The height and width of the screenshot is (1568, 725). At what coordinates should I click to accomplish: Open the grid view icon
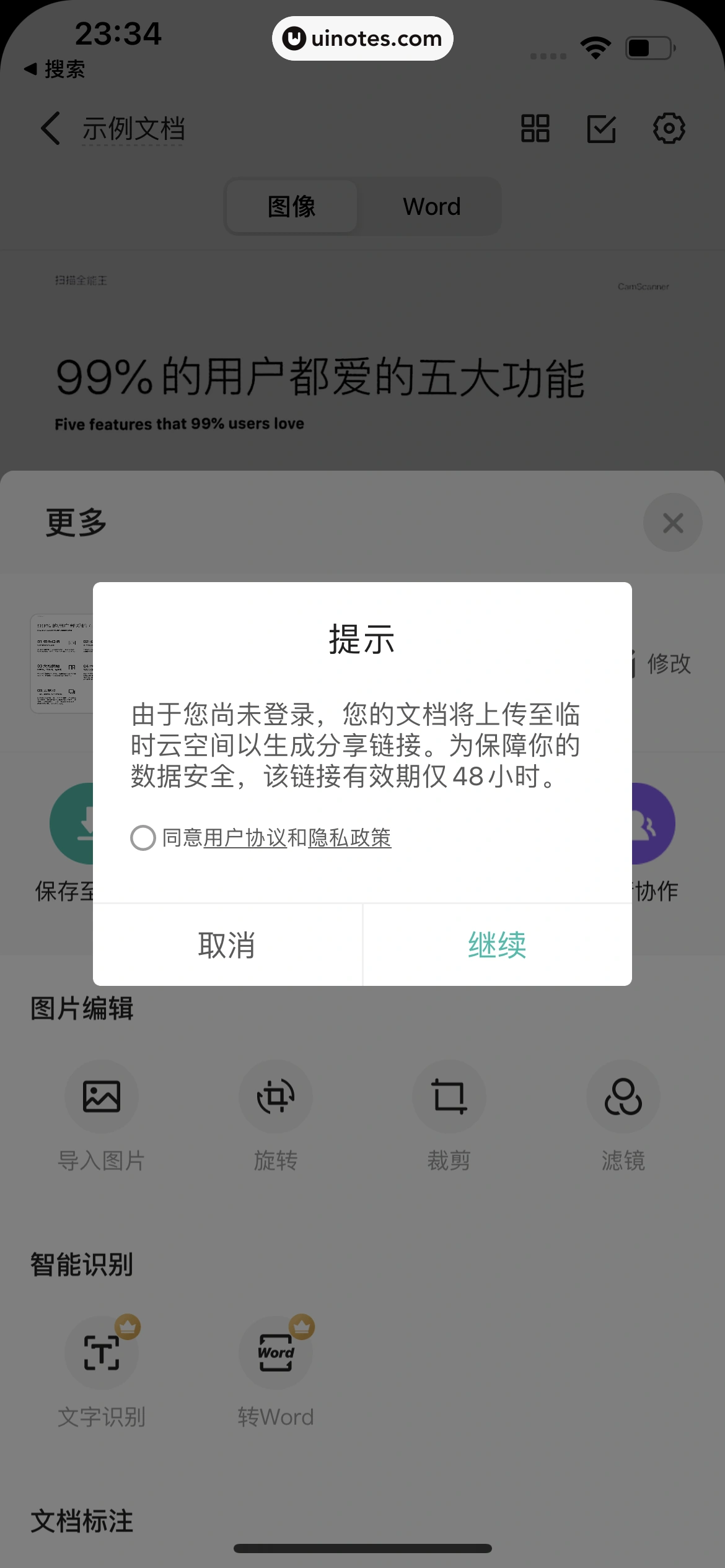[535, 128]
